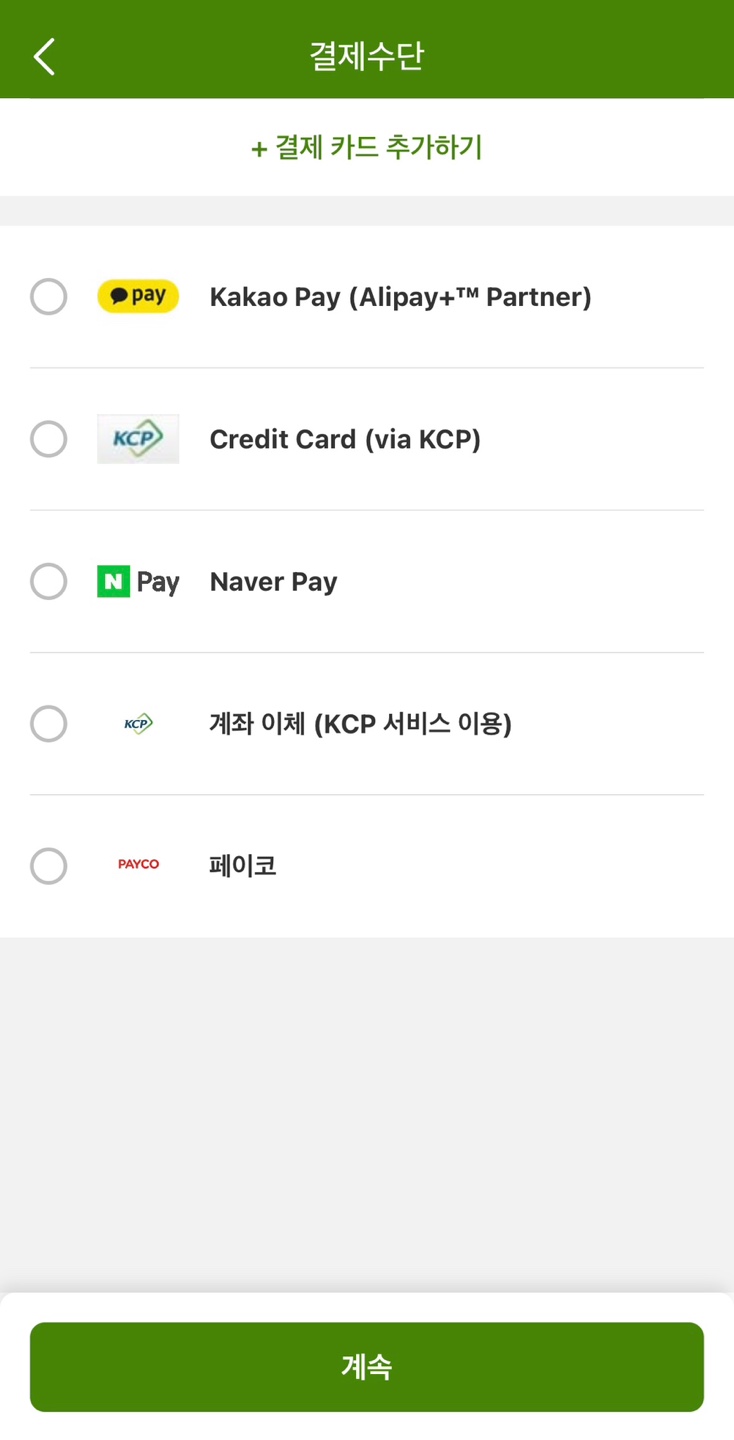Screen dimensions: 734x1440
Task: Click the small KCP icon on 계좌 이체 row
Action: [138, 723]
